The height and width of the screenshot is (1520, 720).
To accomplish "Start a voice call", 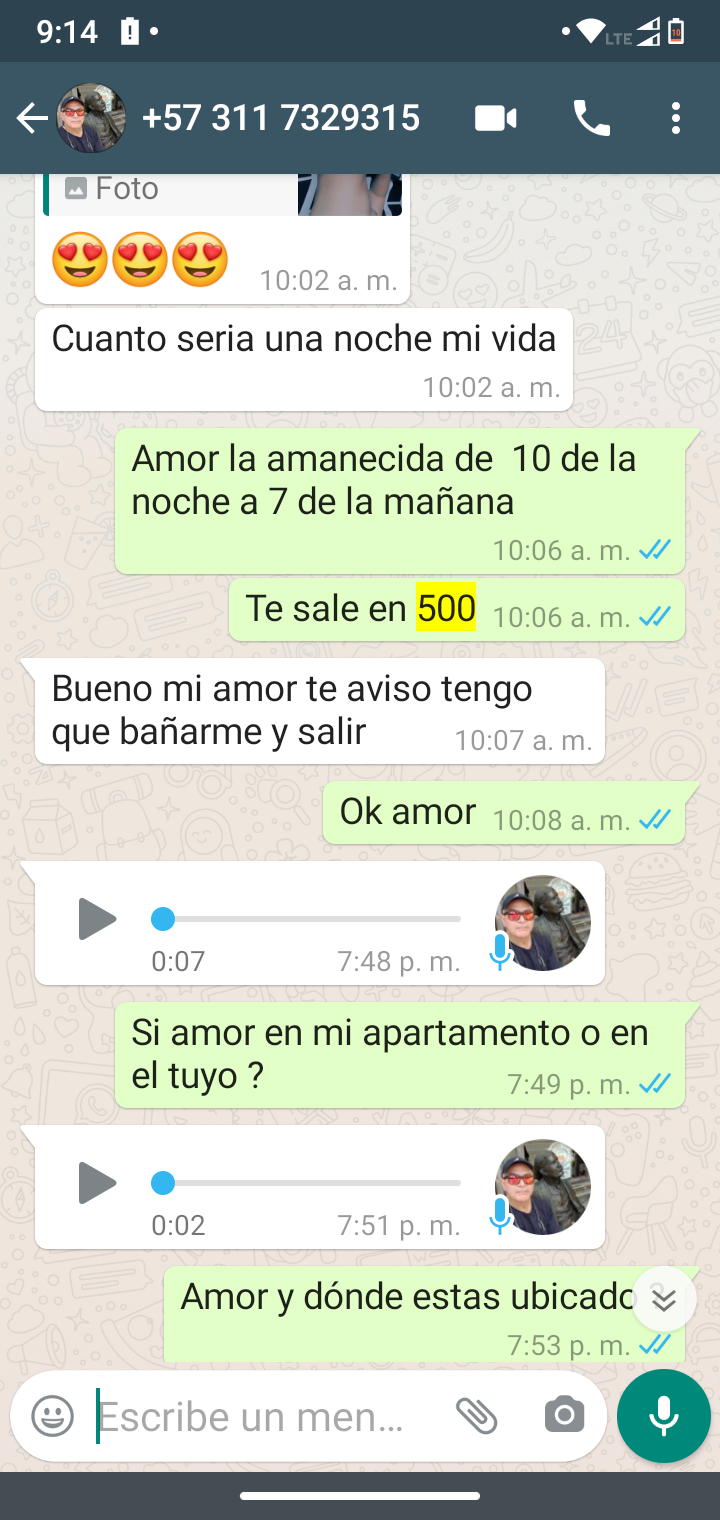I will (591, 119).
